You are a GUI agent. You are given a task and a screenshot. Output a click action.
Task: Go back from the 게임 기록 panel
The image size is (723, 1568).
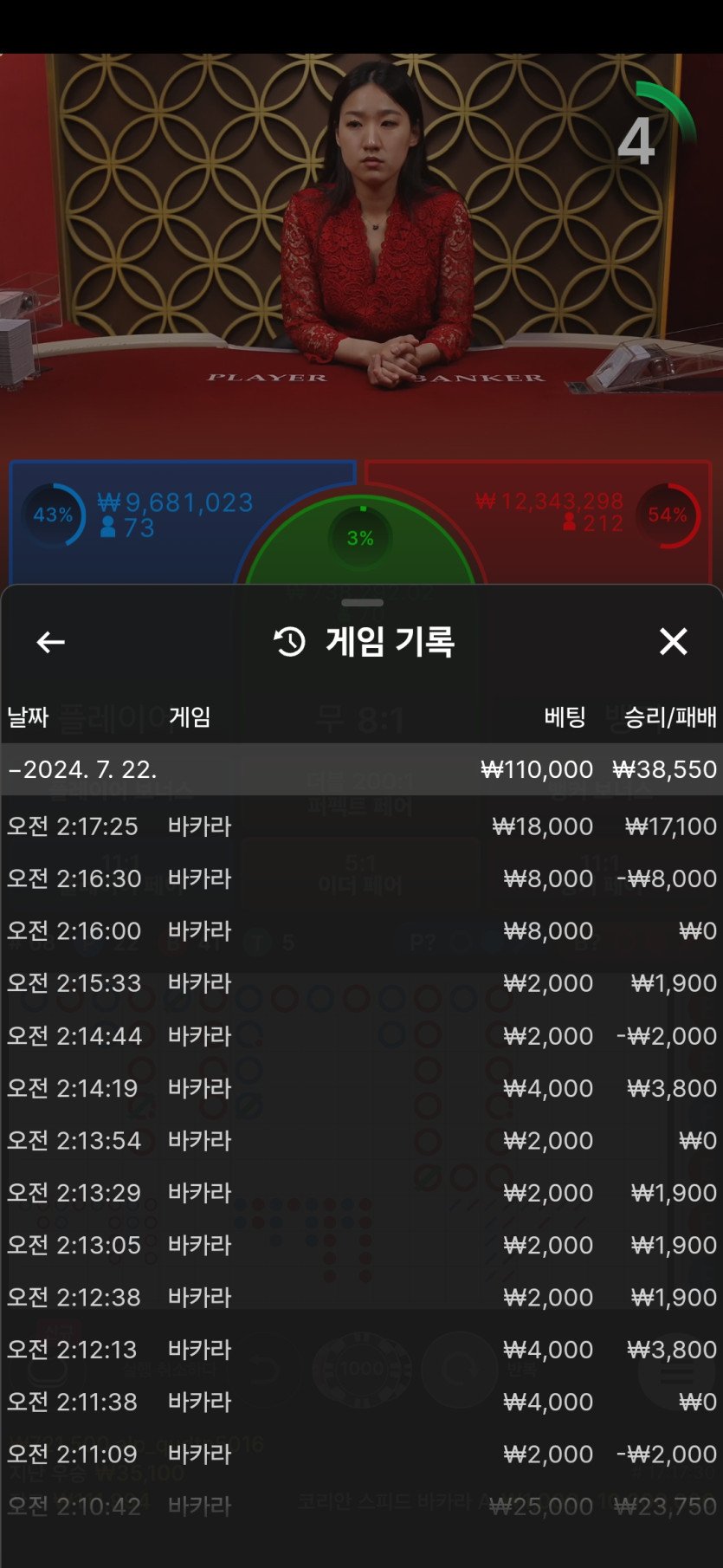pos(50,642)
